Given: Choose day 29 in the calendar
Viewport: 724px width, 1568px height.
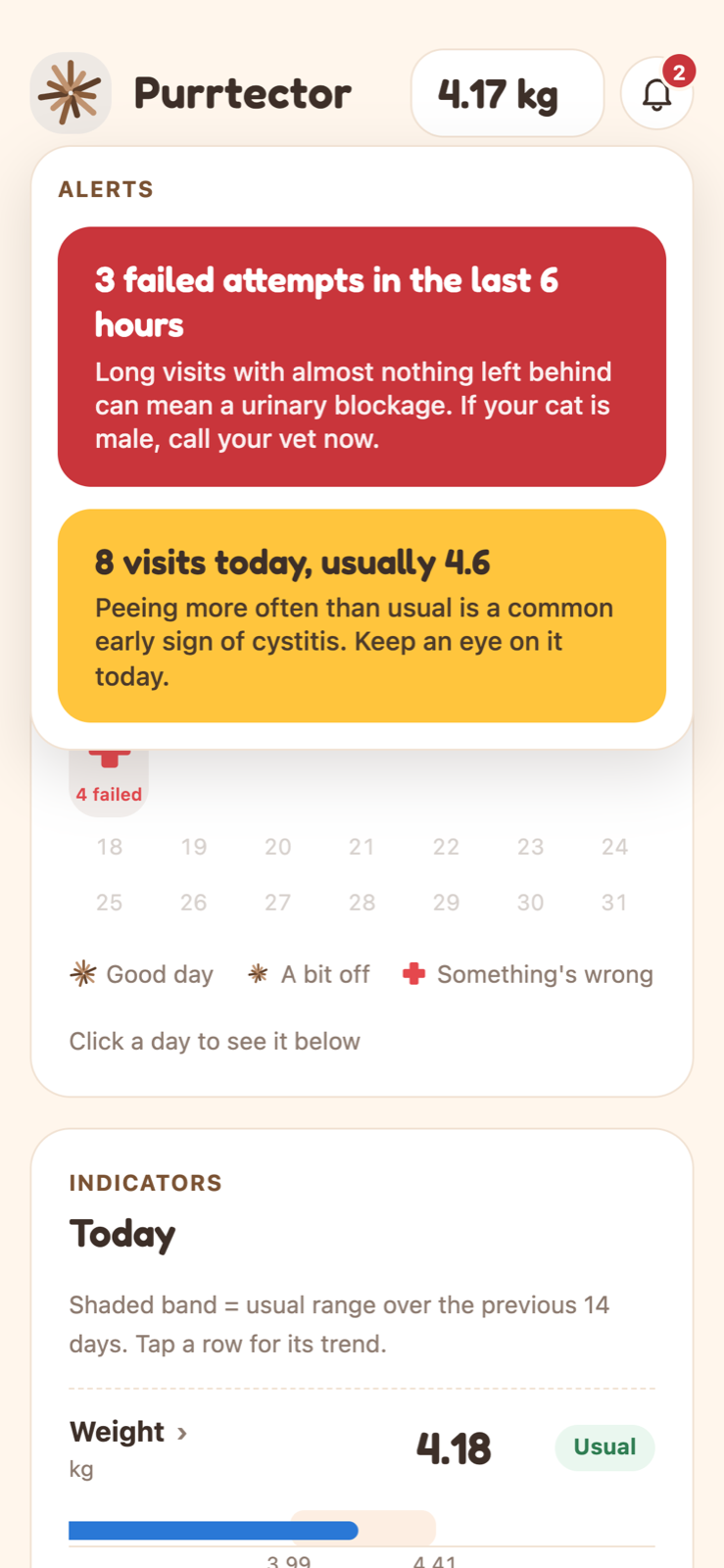Looking at the screenshot, I should [446, 903].
